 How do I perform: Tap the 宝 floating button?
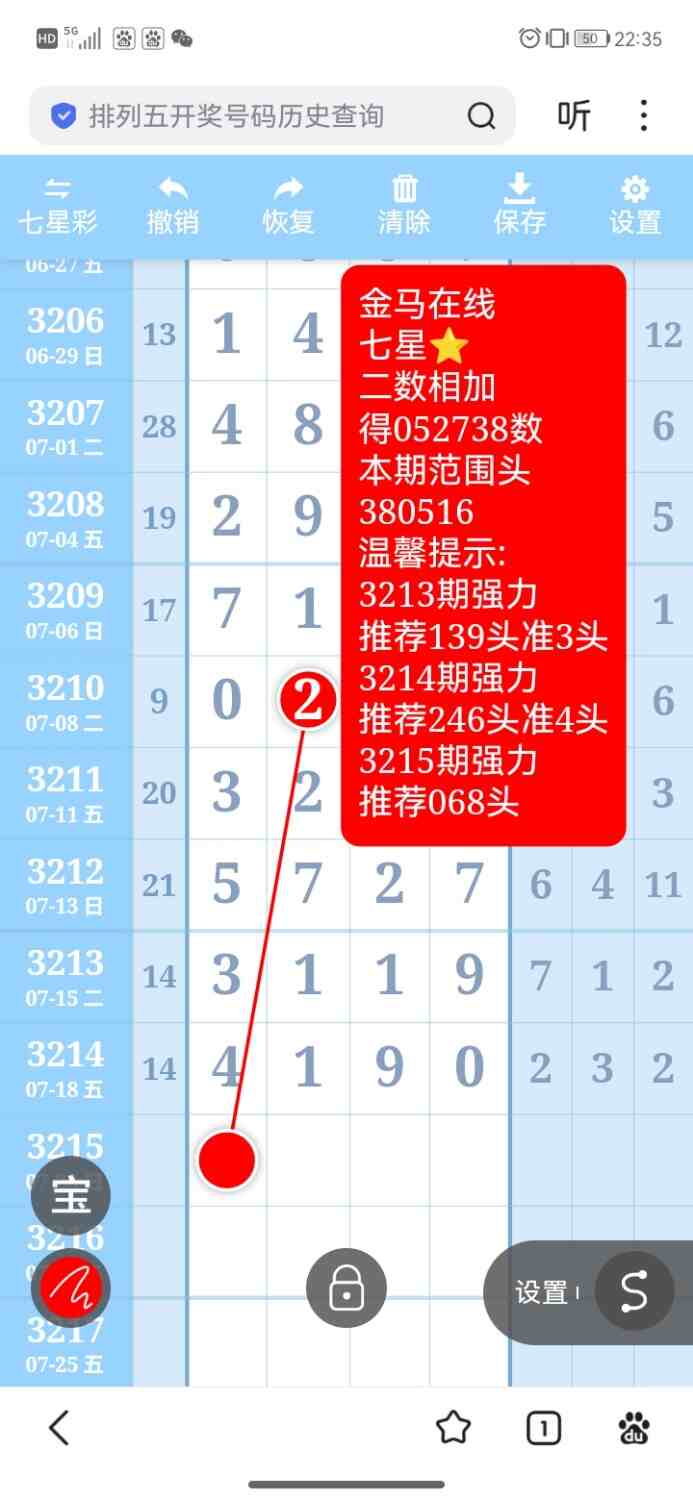click(x=70, y=1195)
